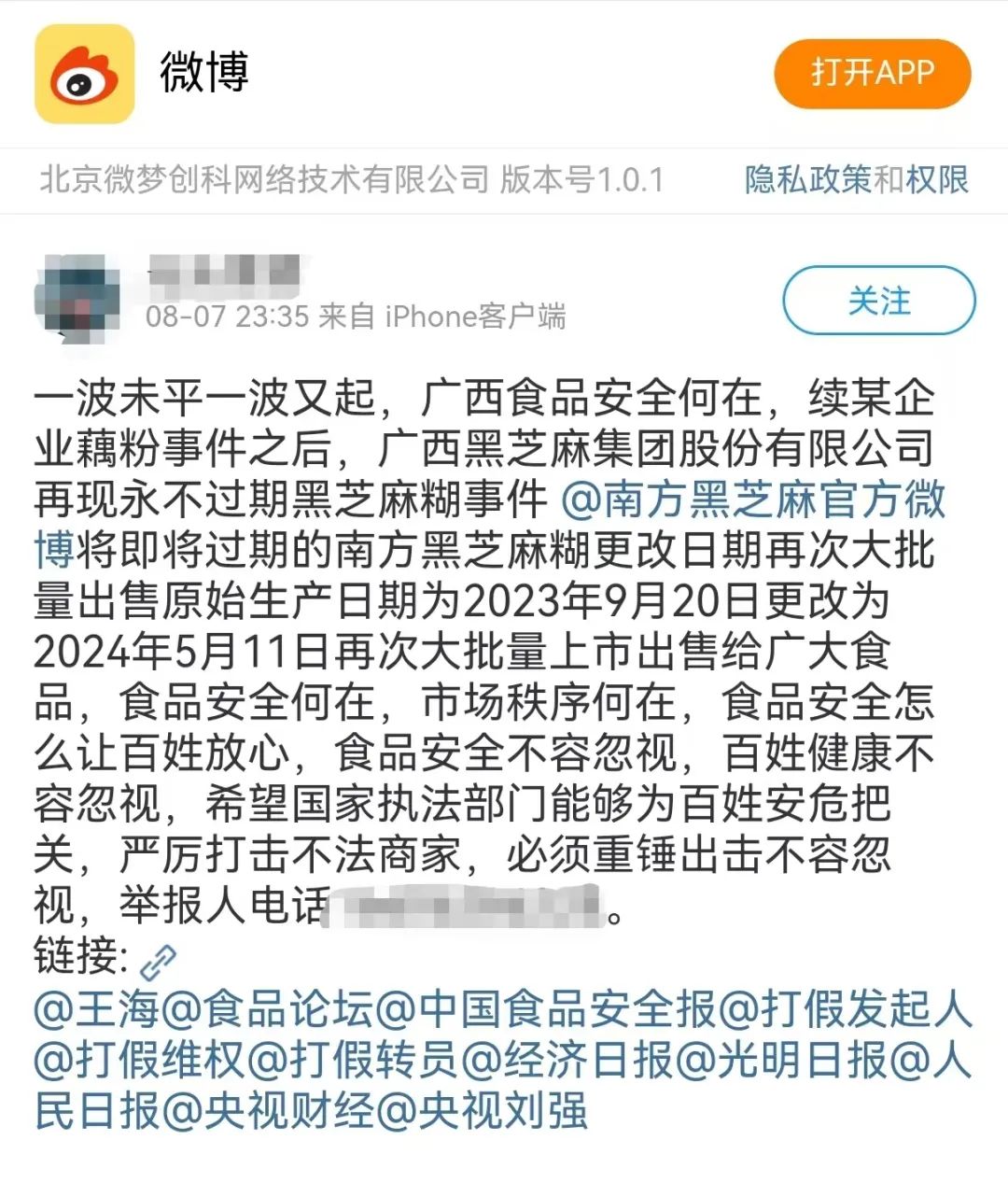This screenshot has width=1008, height=1196.
Task: Open the @打假维权 mention
Action: point(140,1060)
